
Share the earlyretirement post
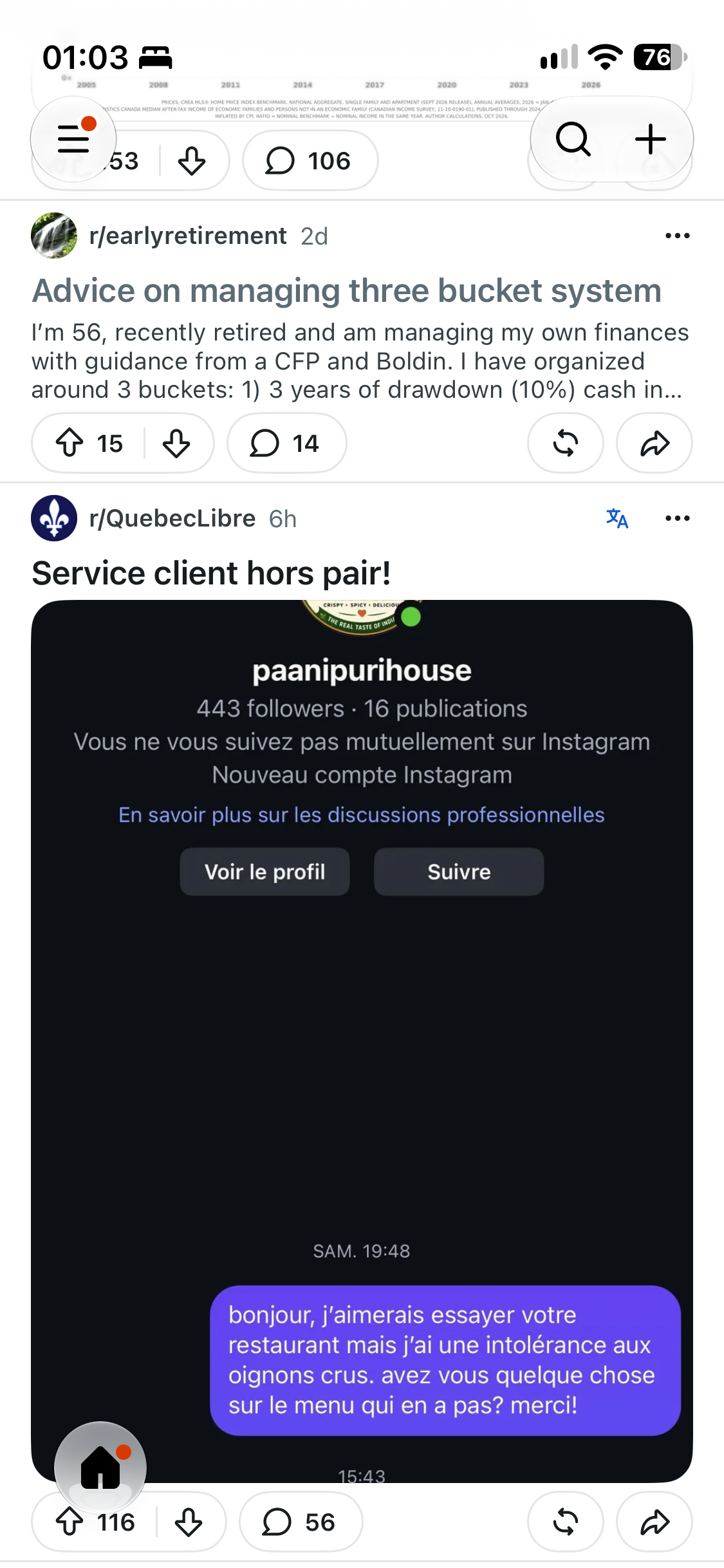coord(654,443)
